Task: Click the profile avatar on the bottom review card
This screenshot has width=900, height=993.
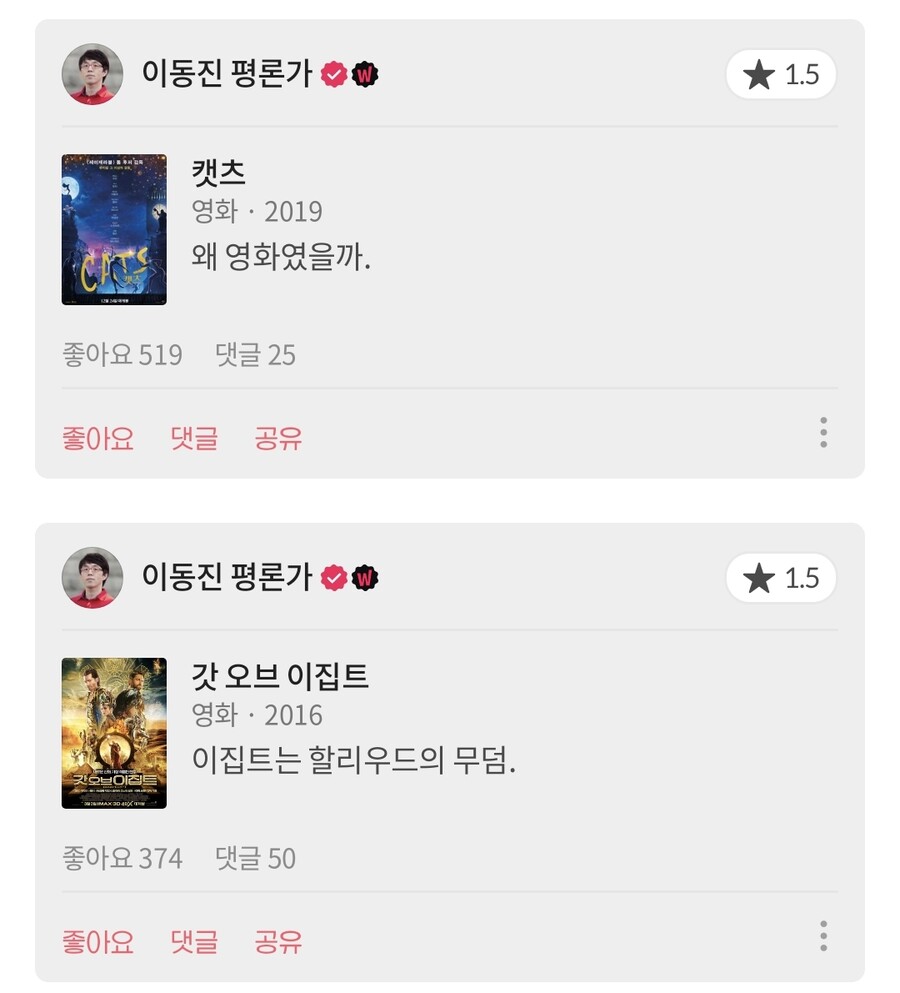Action: click(x=91, y=577)
